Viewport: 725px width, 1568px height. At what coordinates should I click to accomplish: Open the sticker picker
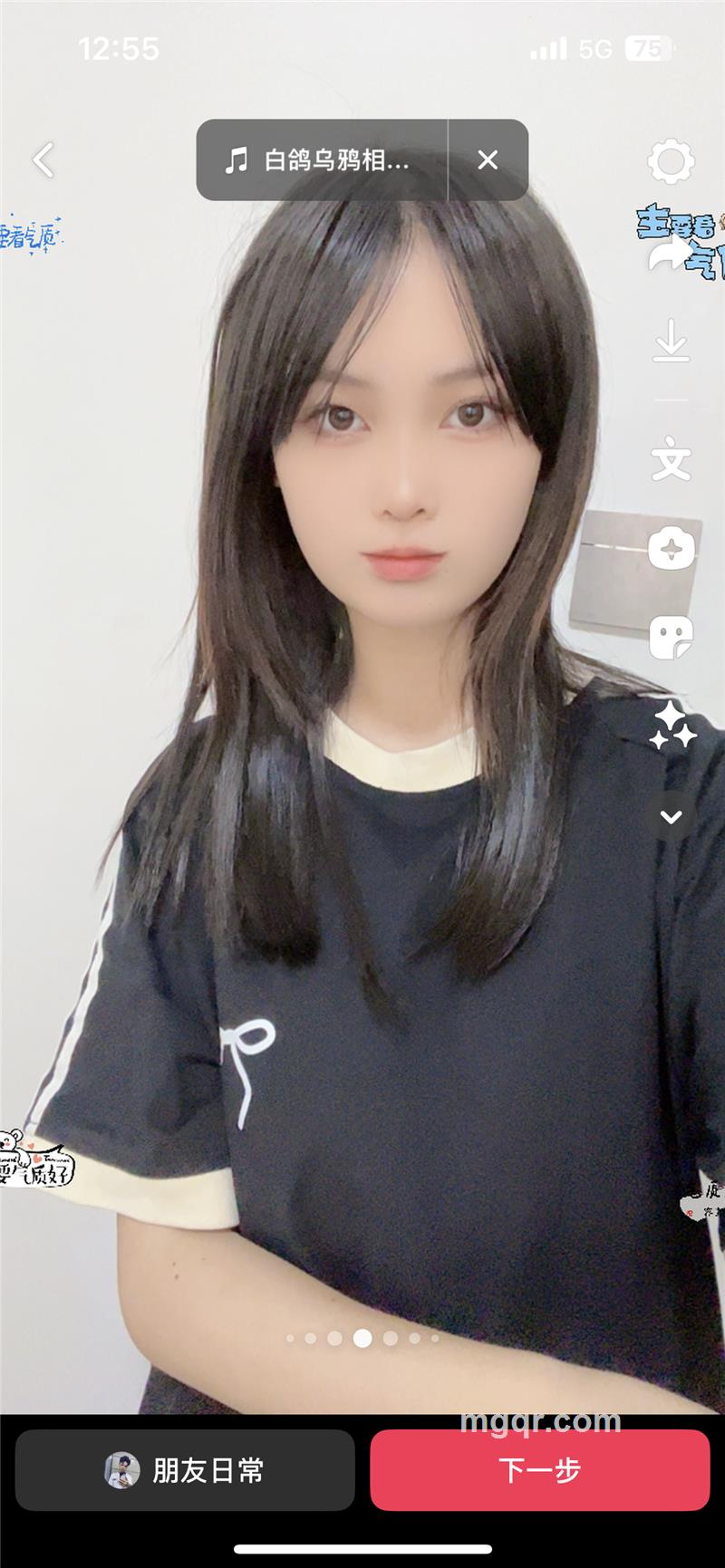[x=671, y=638]
